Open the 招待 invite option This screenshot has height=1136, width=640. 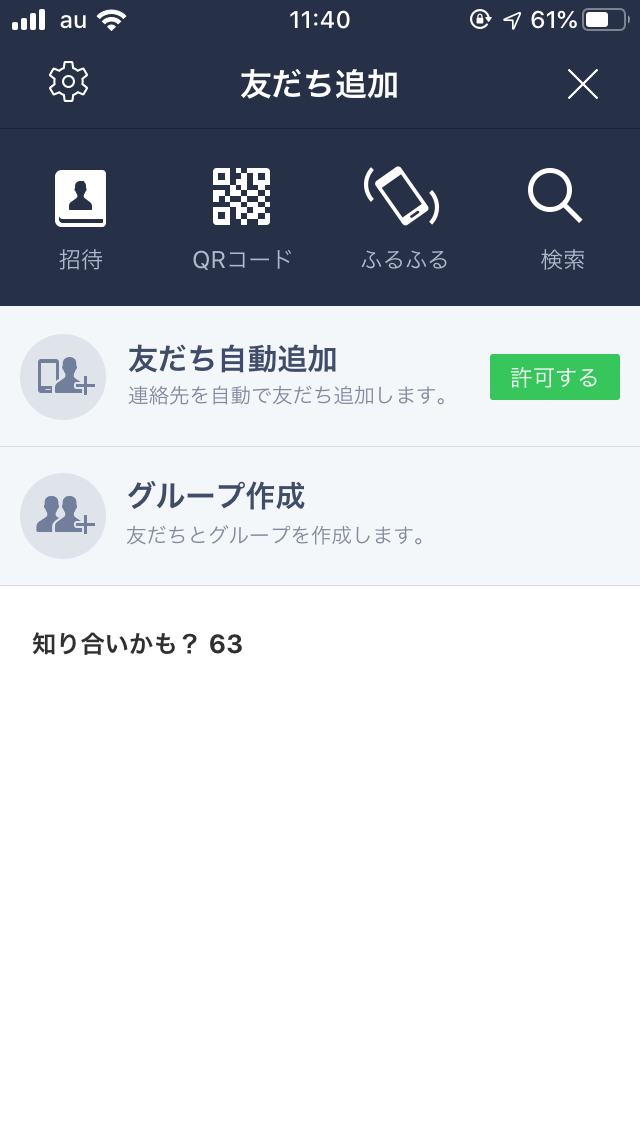point(80,216)
